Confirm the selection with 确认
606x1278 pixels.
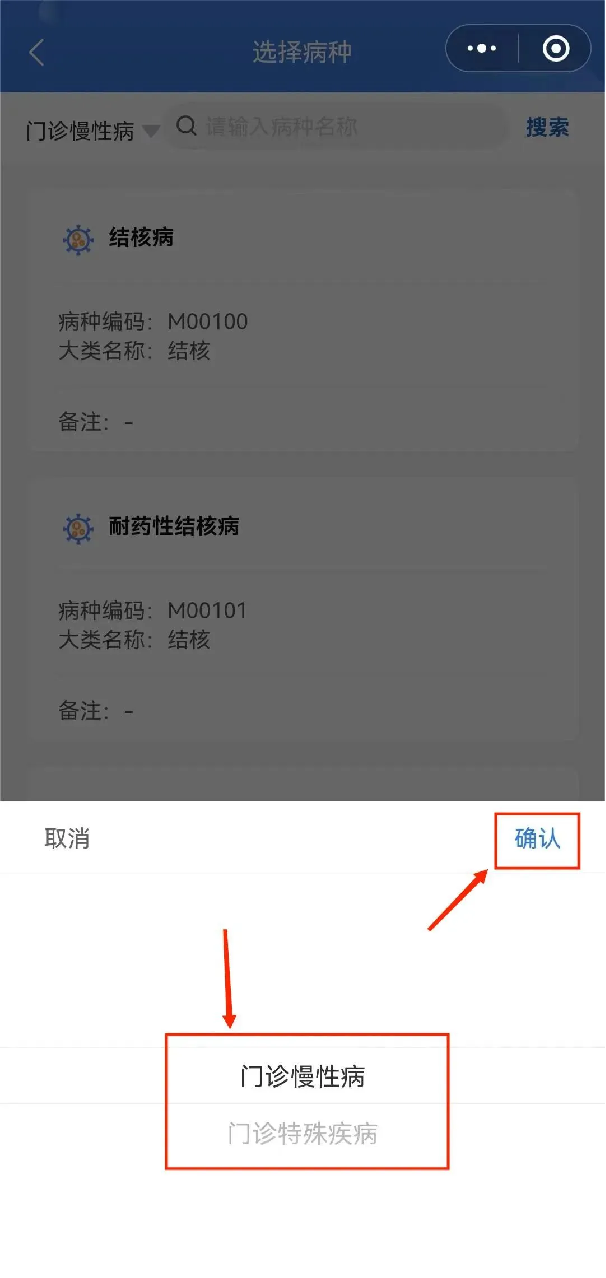[x=537, y=838]
